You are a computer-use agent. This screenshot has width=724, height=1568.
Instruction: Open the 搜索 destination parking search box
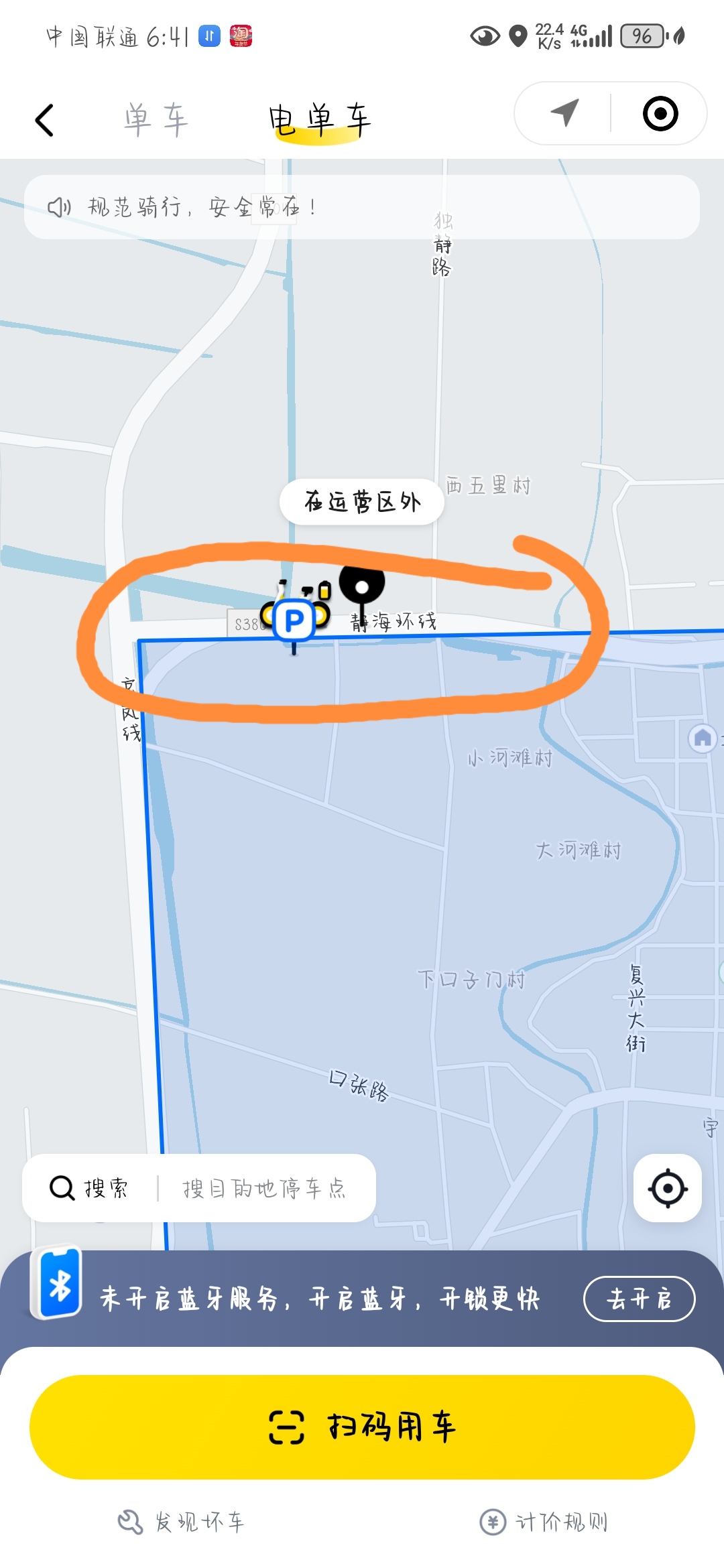coord(199,1188)
